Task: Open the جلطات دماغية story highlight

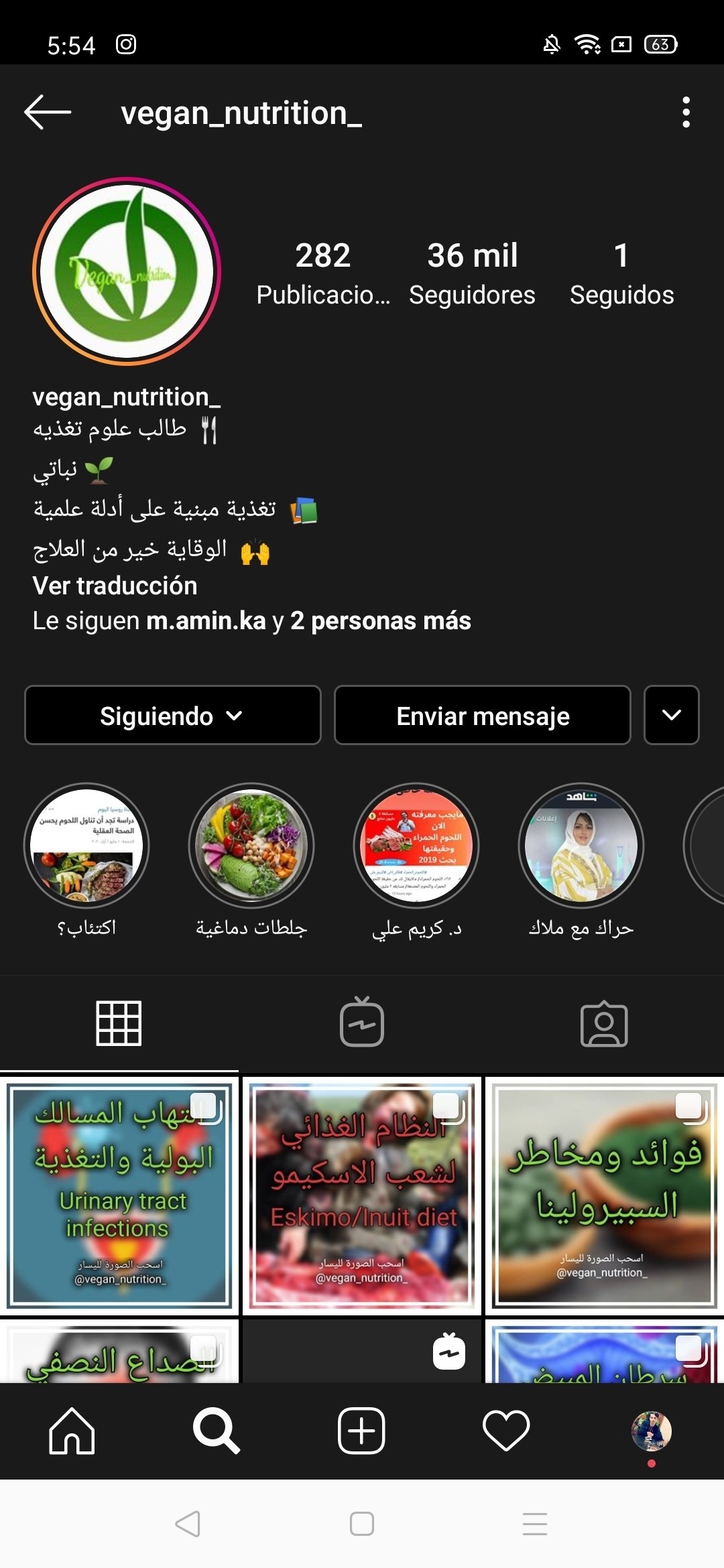Action: coord(251,846)
